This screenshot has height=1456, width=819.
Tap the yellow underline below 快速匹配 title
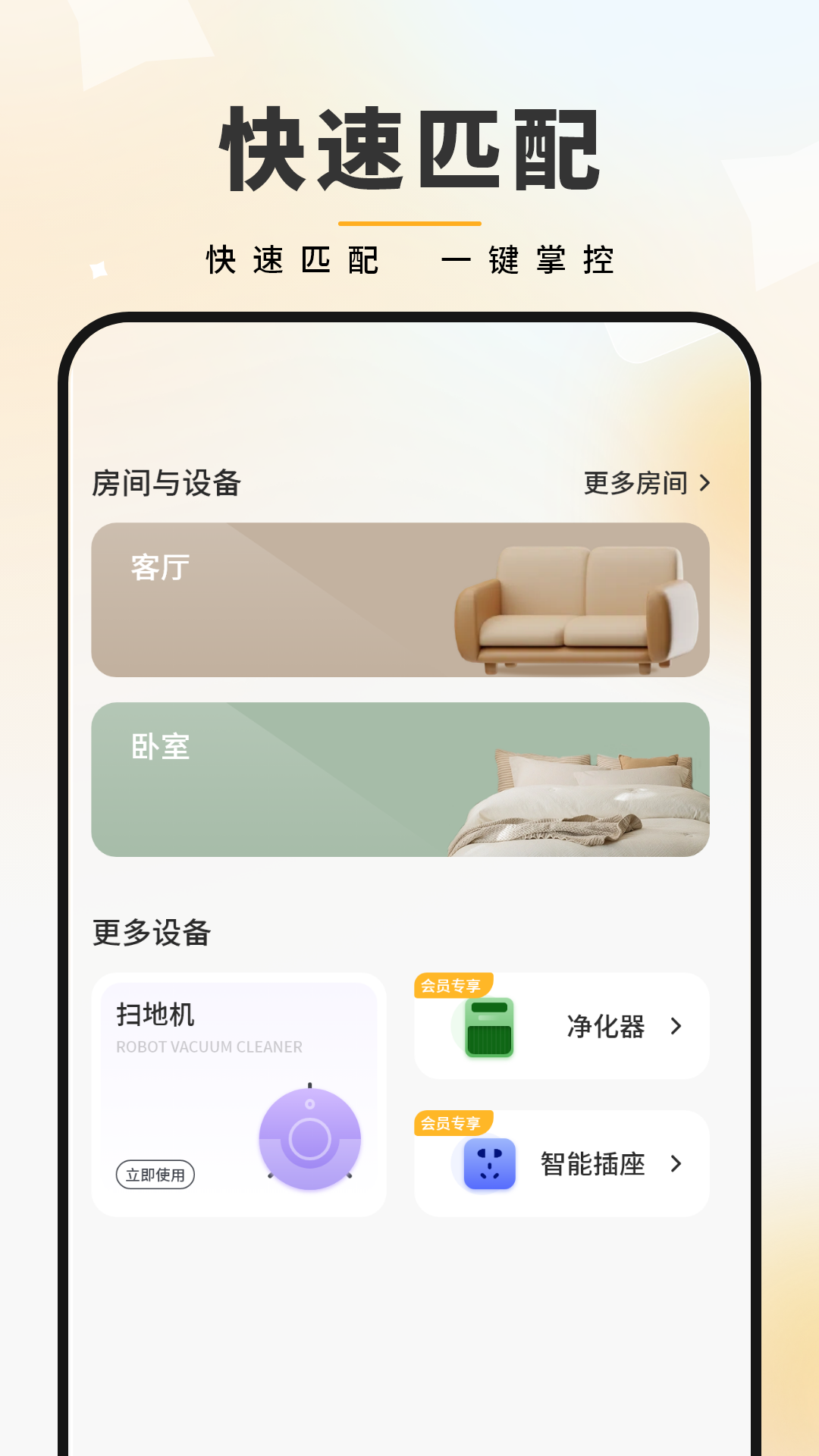pos(409,224)
